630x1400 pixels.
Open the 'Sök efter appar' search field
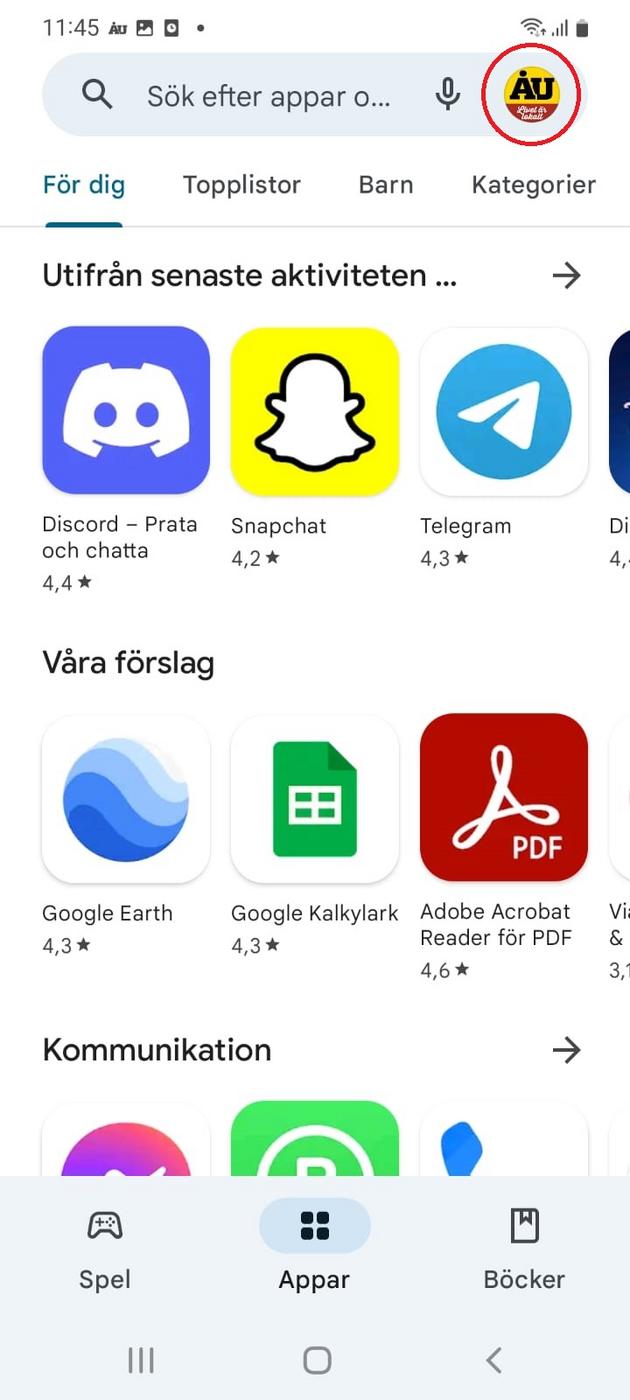268,96
